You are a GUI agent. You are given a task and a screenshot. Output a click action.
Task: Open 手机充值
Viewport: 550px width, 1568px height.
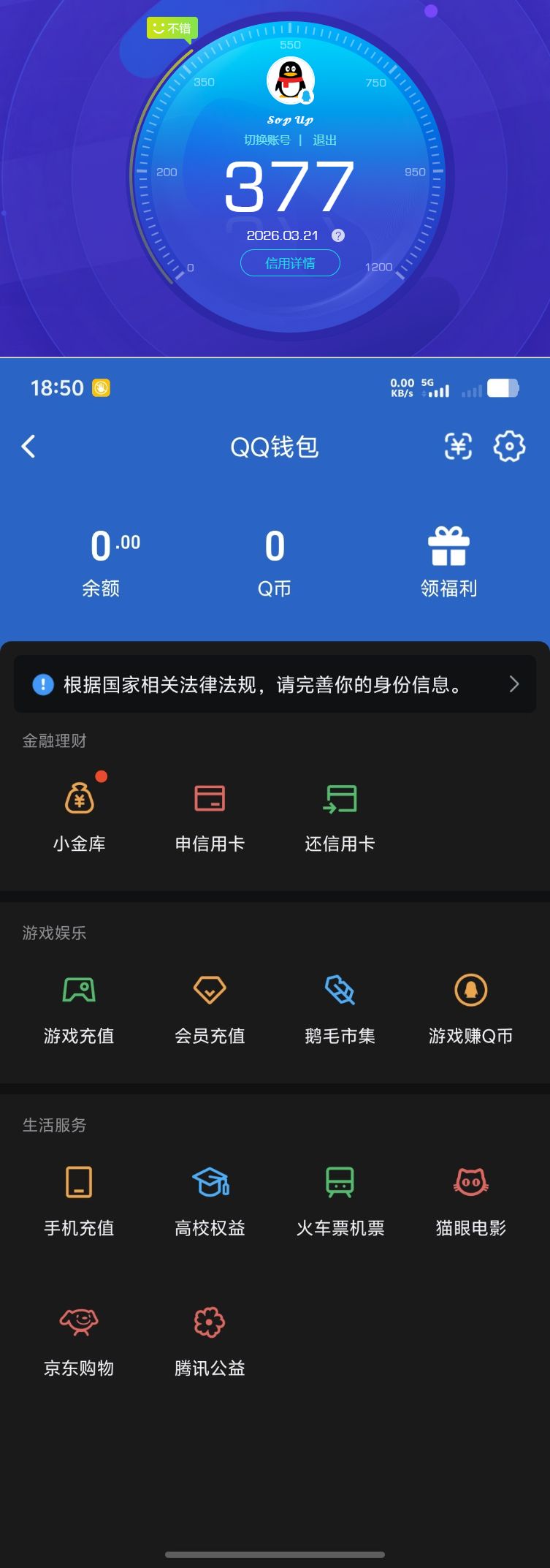coord(79,1198)
